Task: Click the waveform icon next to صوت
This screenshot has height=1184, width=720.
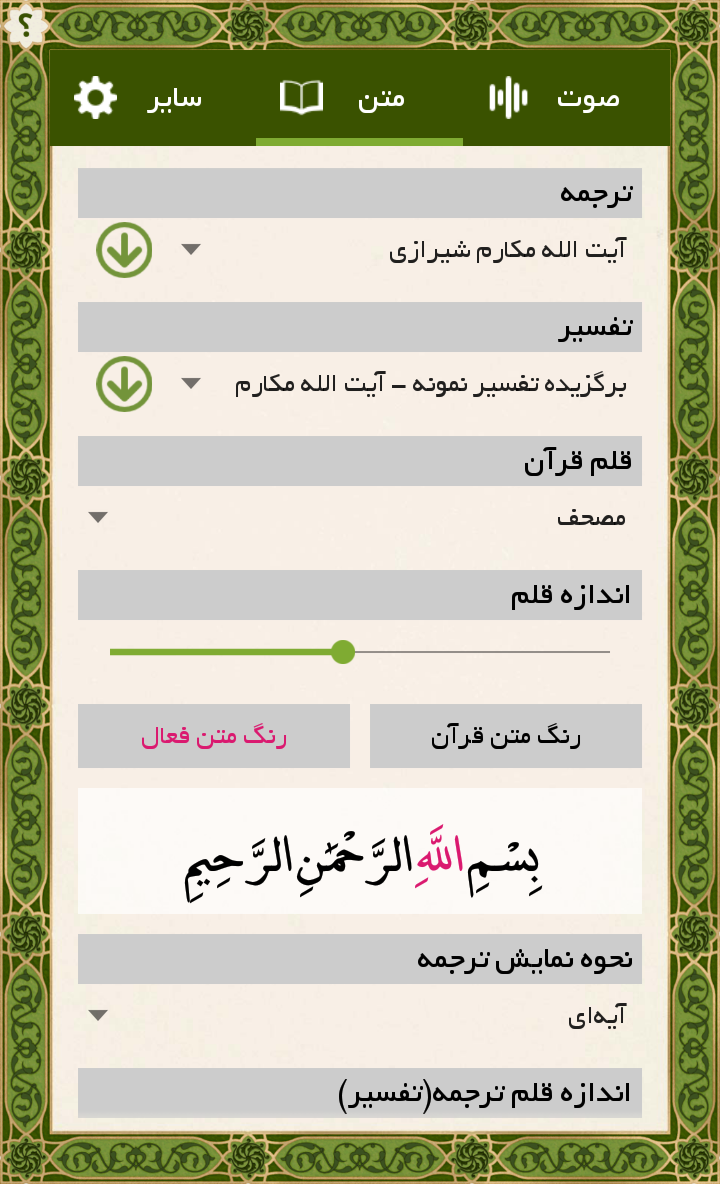Action: (509, 97)
